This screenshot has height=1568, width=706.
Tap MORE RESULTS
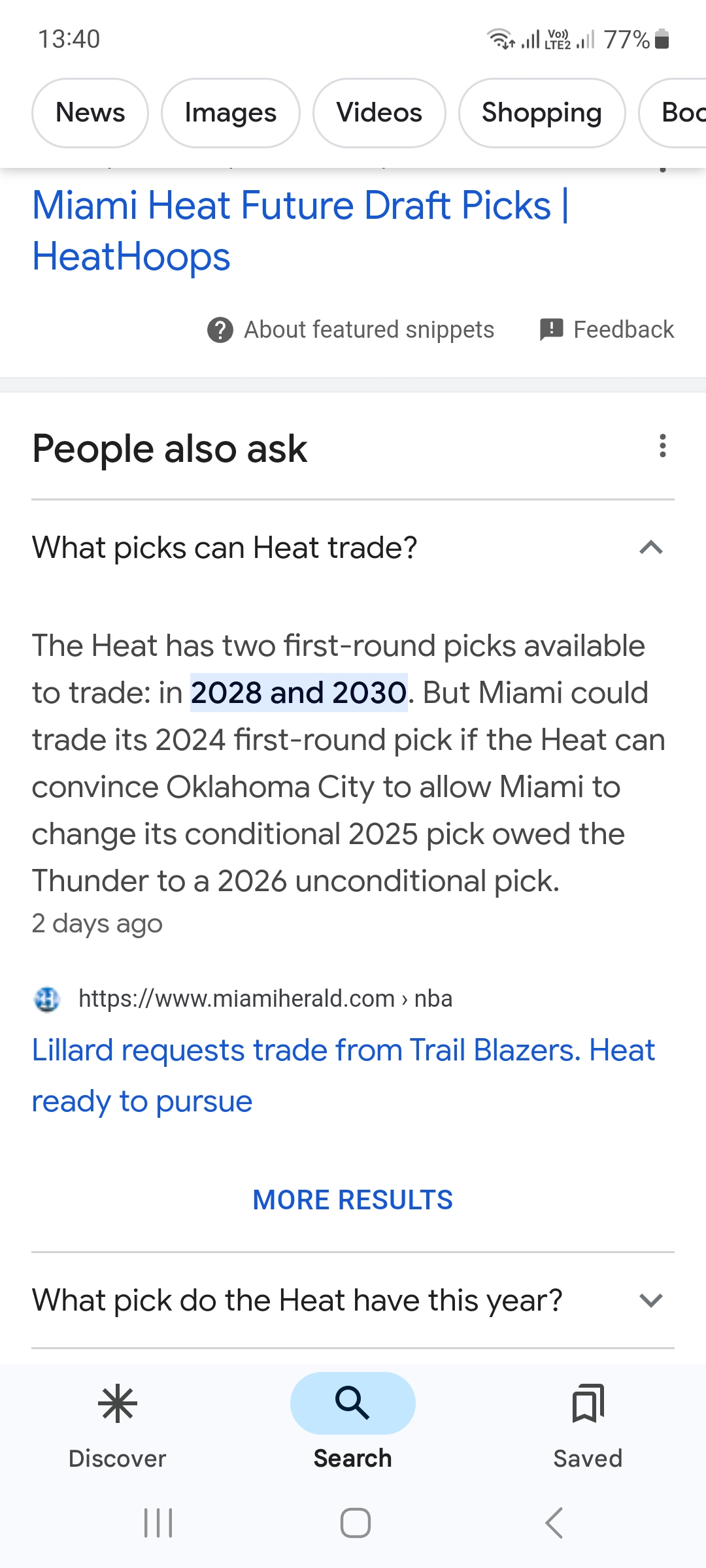click(353, 1200)
